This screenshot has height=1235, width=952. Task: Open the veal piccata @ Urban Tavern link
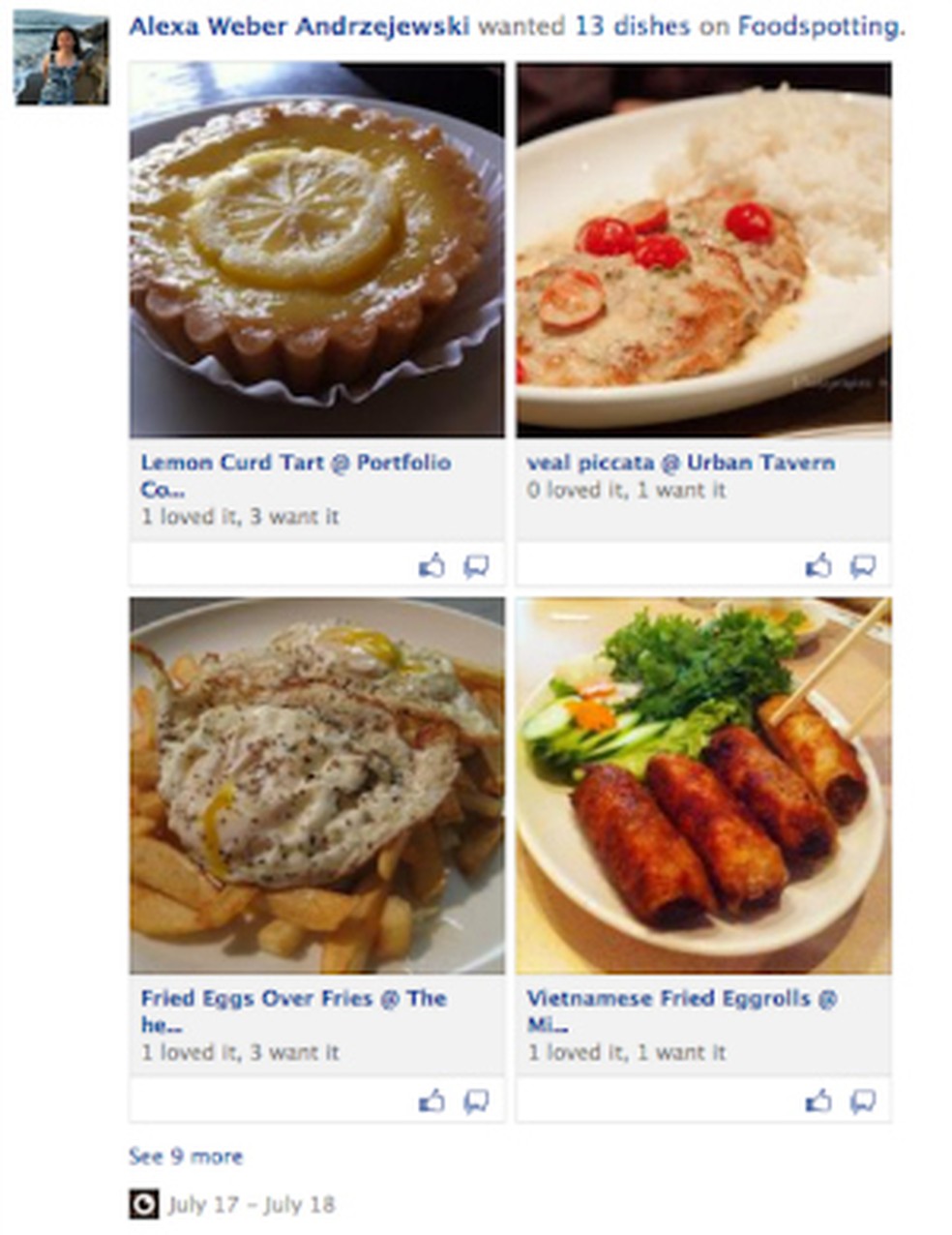coord(681,463)
